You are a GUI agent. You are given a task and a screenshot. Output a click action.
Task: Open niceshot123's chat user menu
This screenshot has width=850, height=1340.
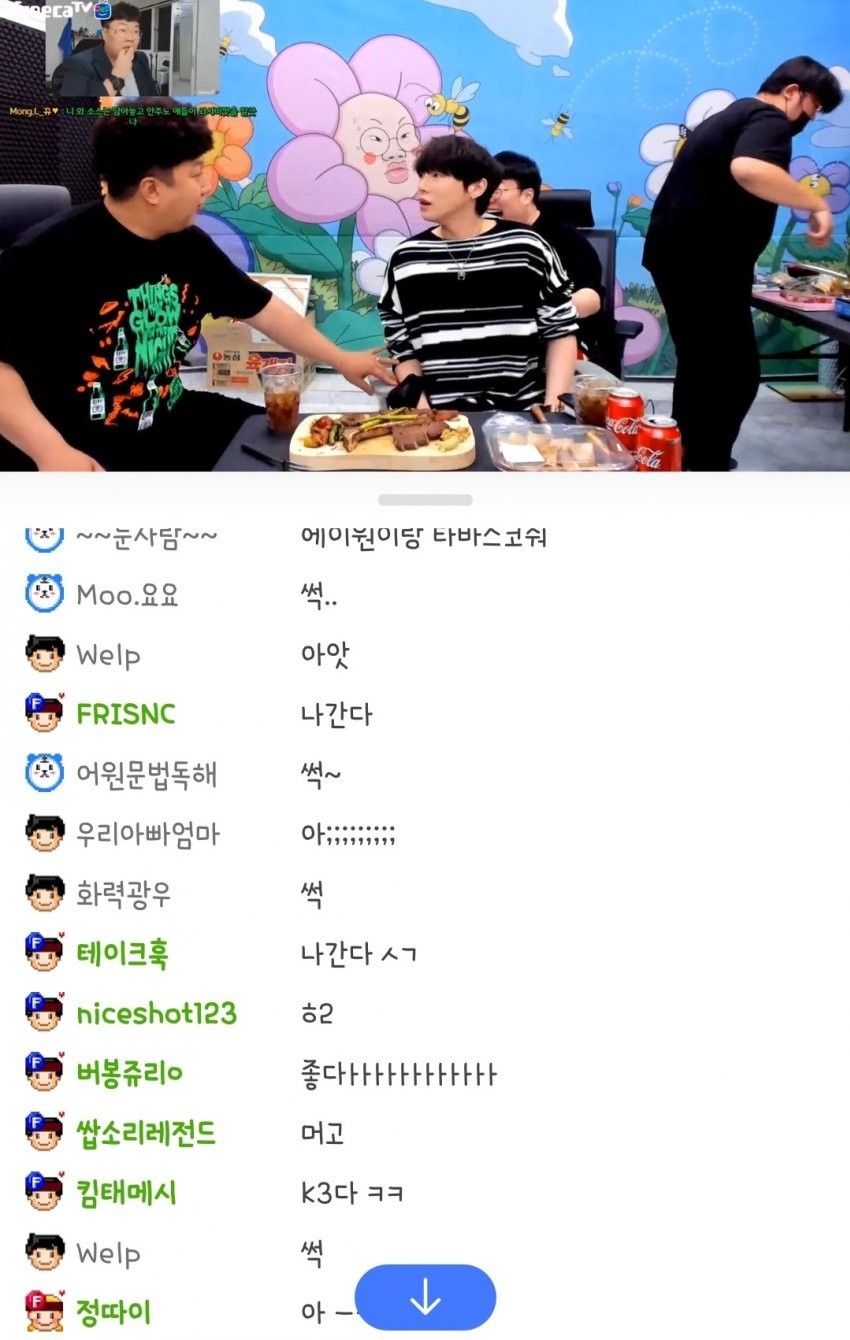coord(156,1013)
